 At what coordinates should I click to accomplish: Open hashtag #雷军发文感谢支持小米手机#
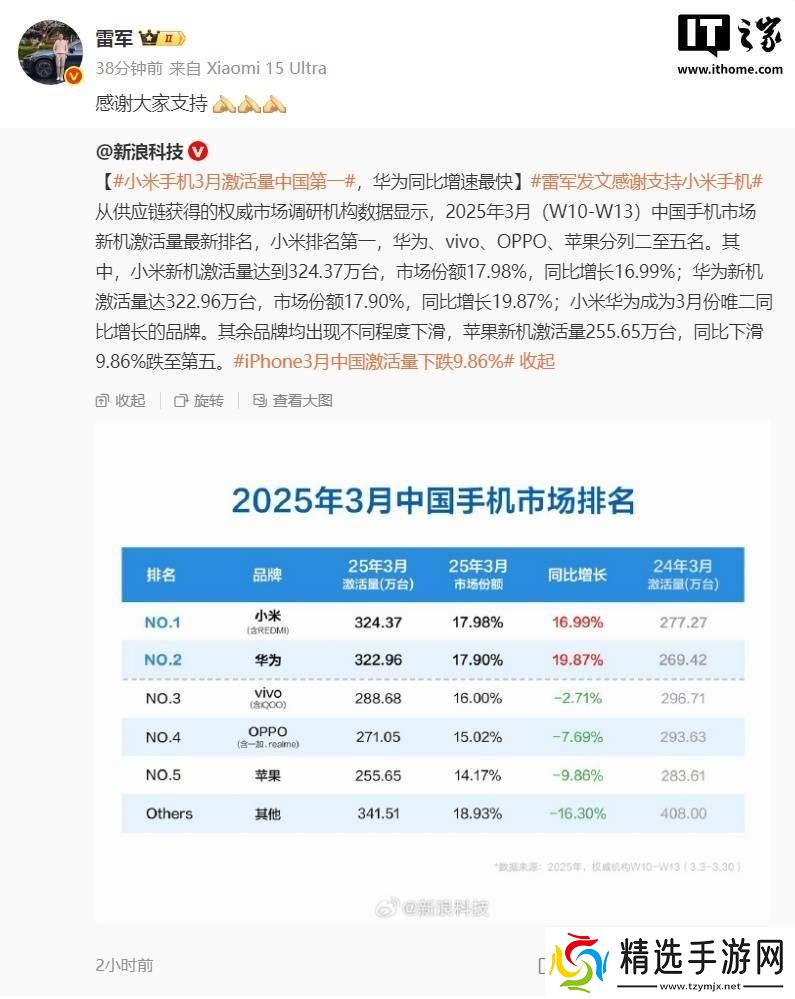click(x=647, y=182)
